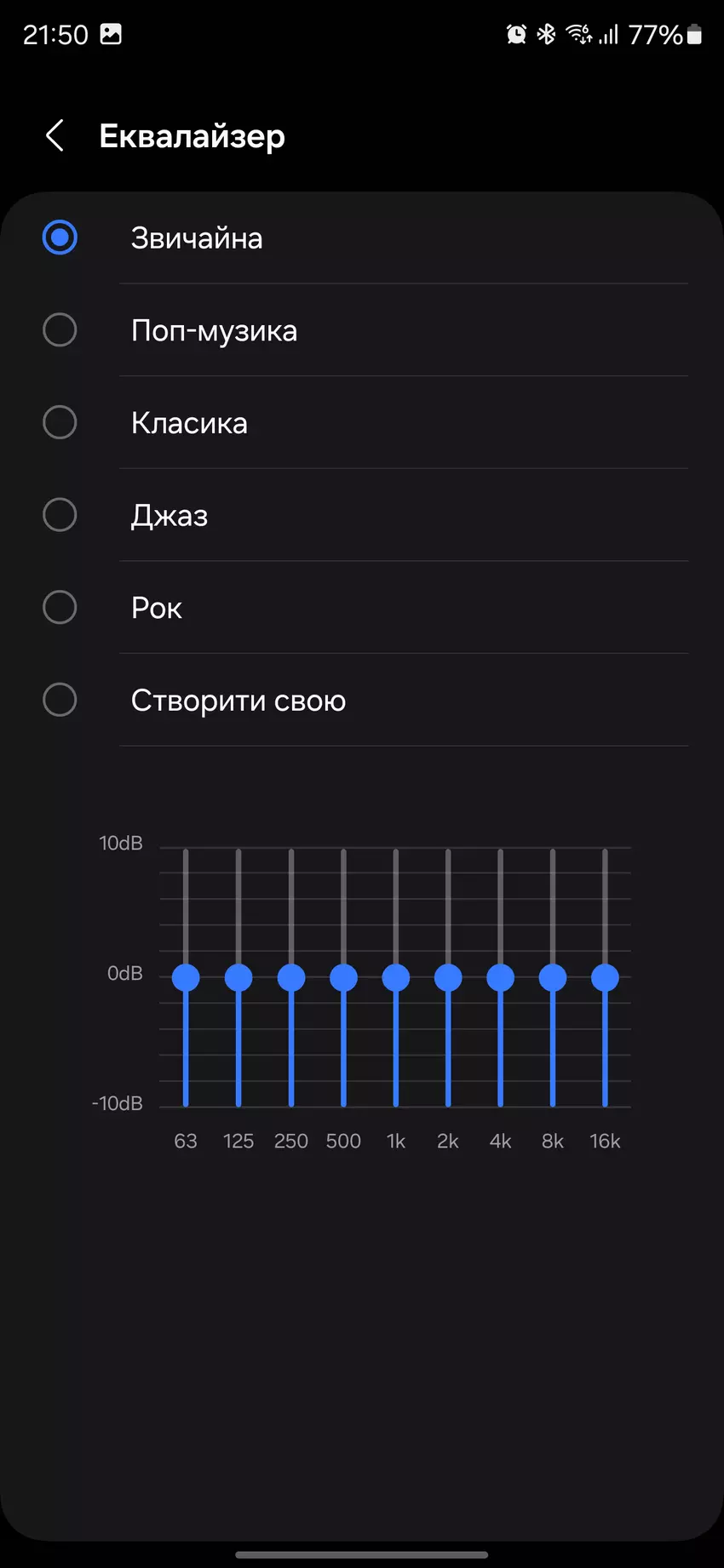Tap the 63 Hz band slider
Viewport: 724px width, 1568px height.
point(186,977)
